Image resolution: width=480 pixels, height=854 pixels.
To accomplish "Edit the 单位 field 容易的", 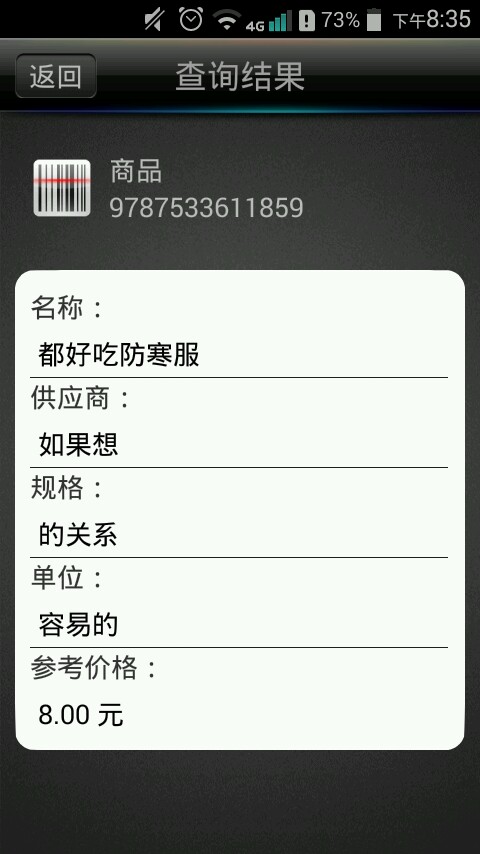I will pos(239,625).
